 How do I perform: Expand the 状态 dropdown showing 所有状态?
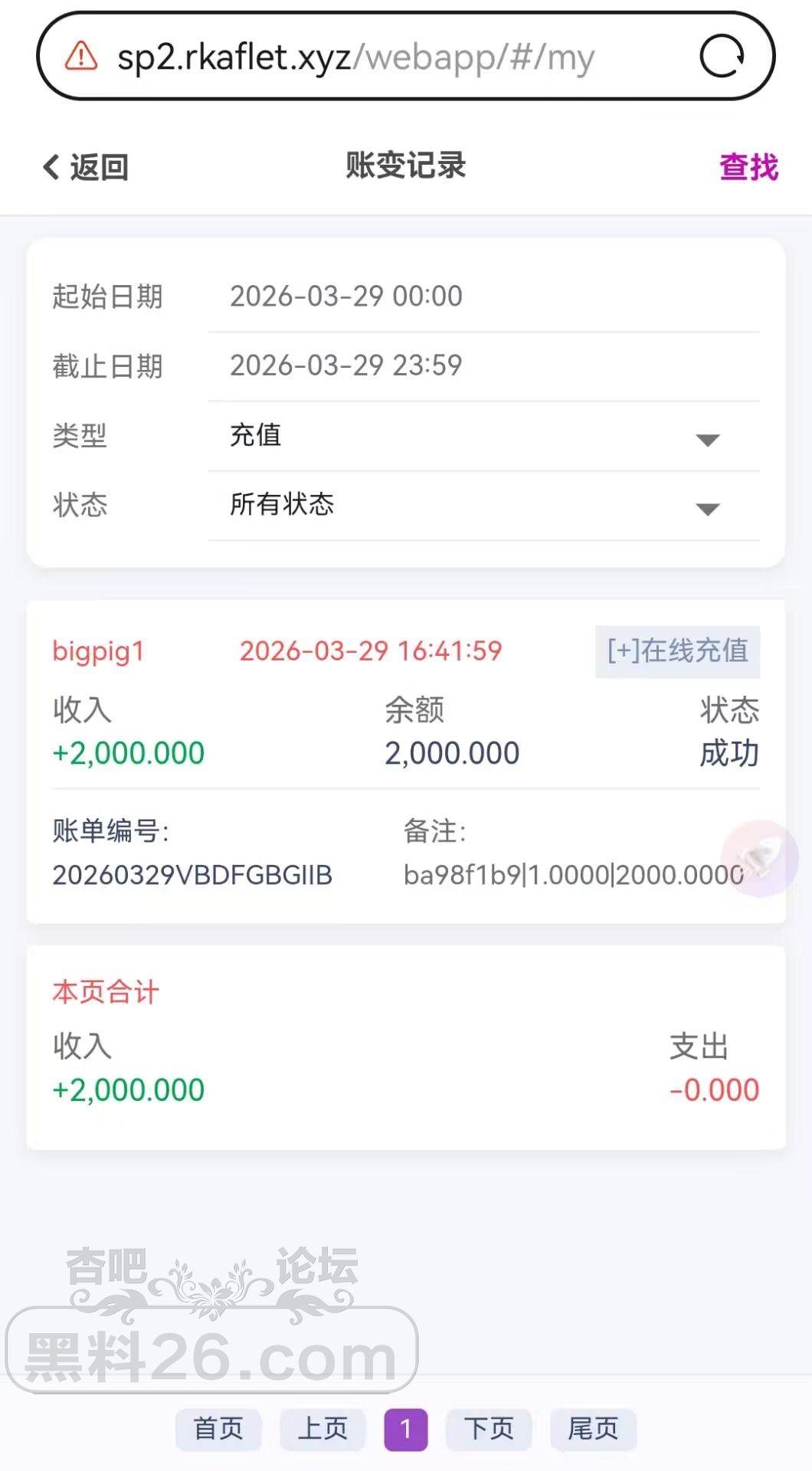(483, 505)
